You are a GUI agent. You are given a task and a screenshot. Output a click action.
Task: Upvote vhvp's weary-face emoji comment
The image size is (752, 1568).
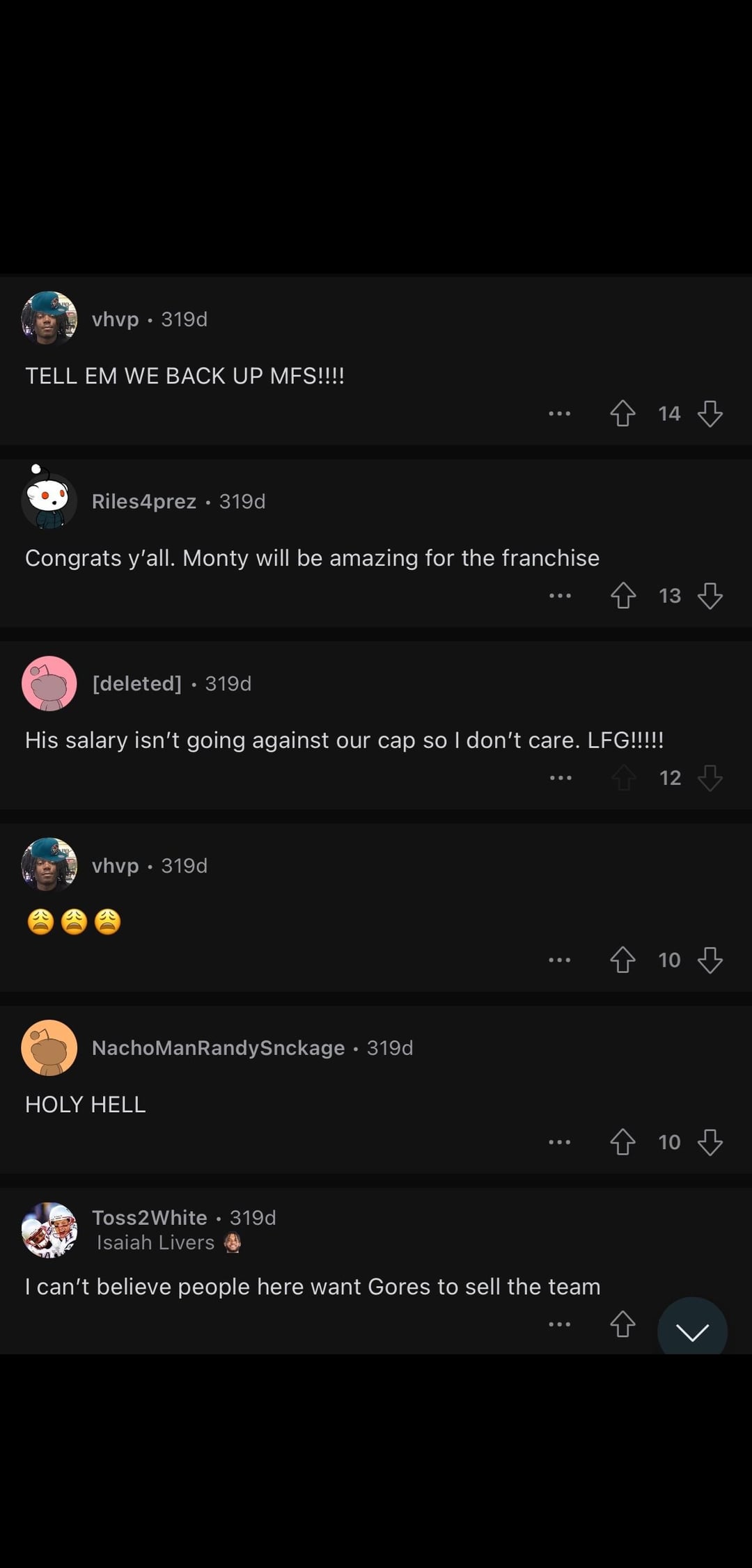tap(622, 960)
